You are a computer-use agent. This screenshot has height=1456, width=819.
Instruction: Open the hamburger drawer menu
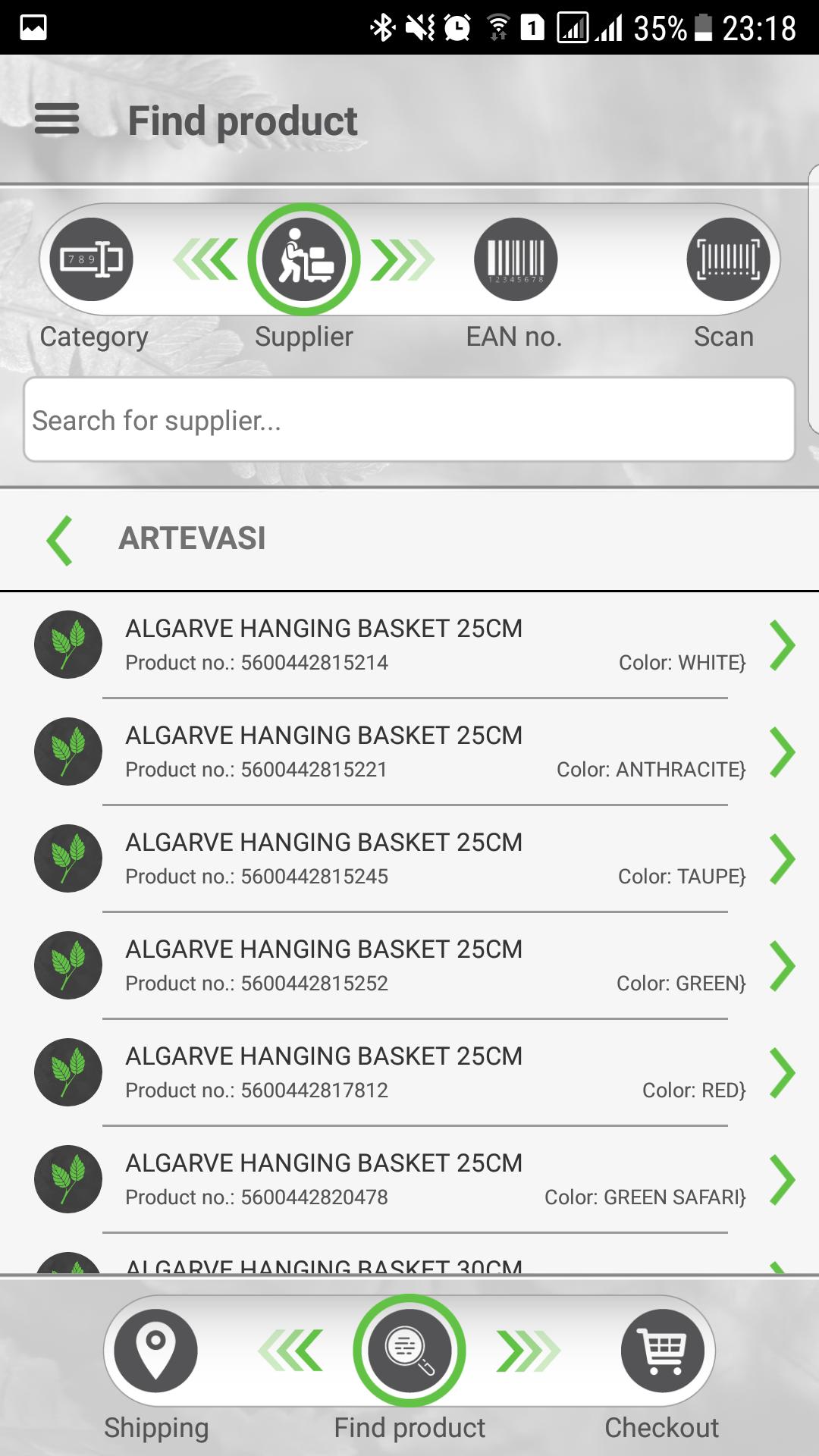click(x=57, y=119)
